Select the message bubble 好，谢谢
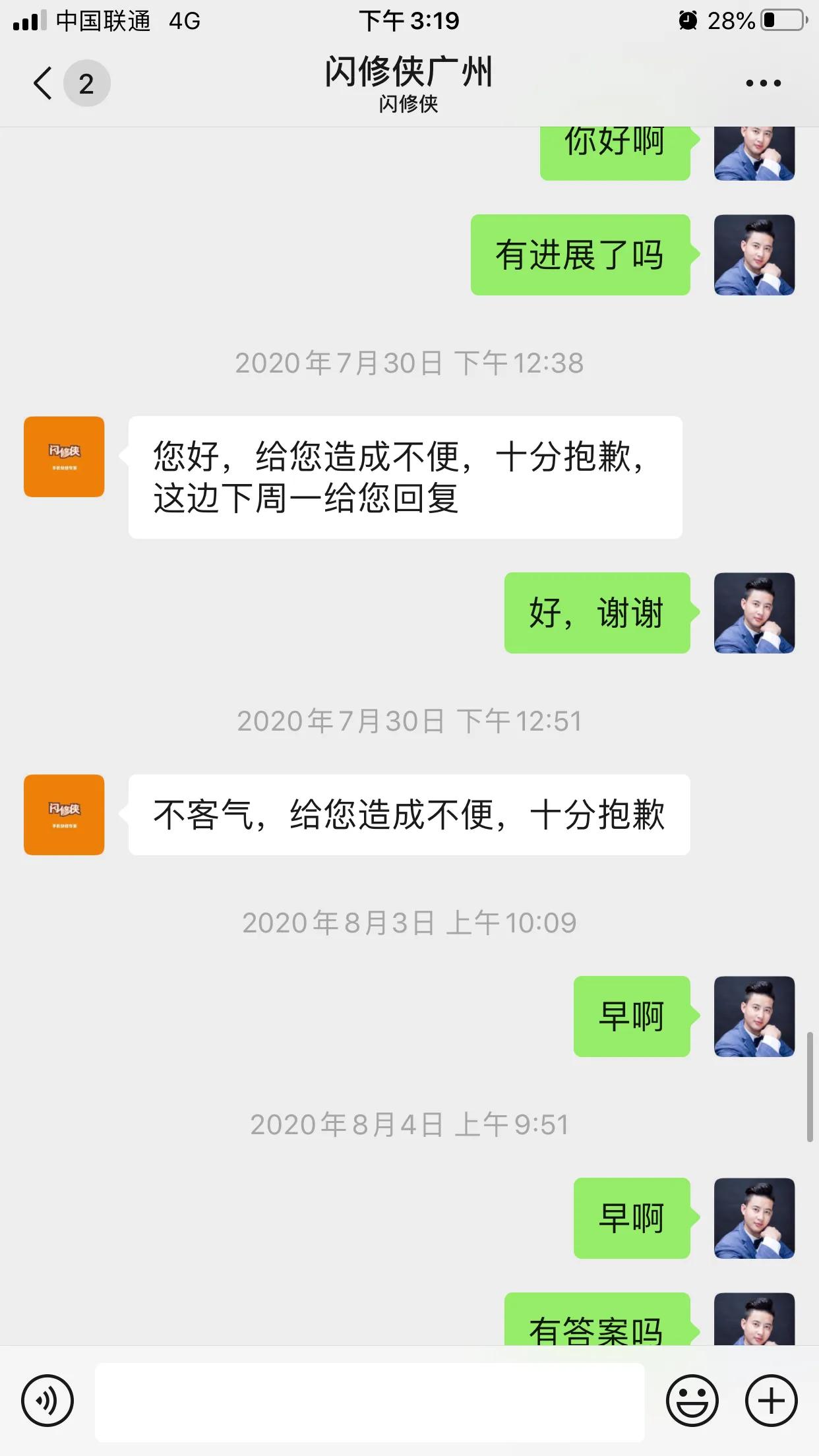Screen dimensions: 819x1456 (597, 612)
